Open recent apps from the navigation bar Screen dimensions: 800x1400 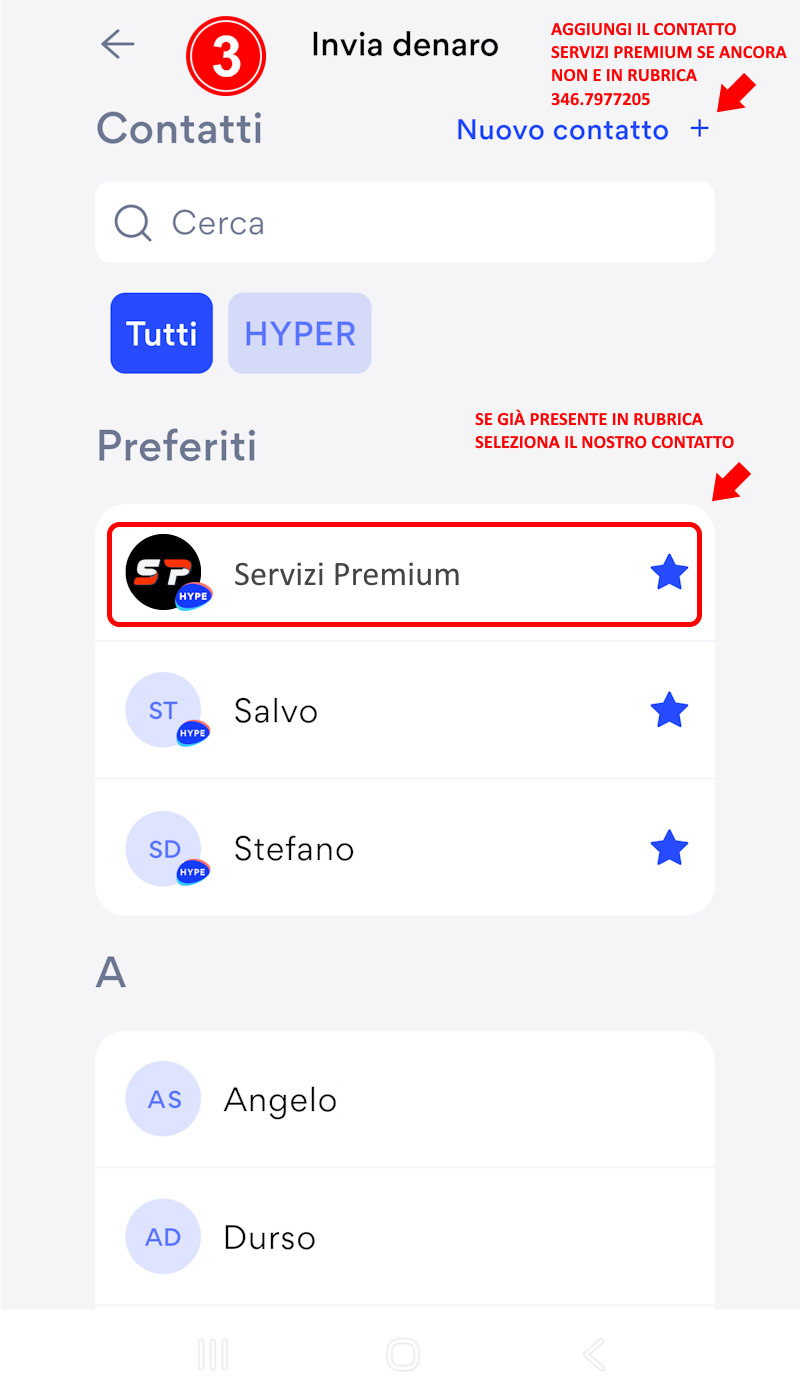coord(213,1355)
